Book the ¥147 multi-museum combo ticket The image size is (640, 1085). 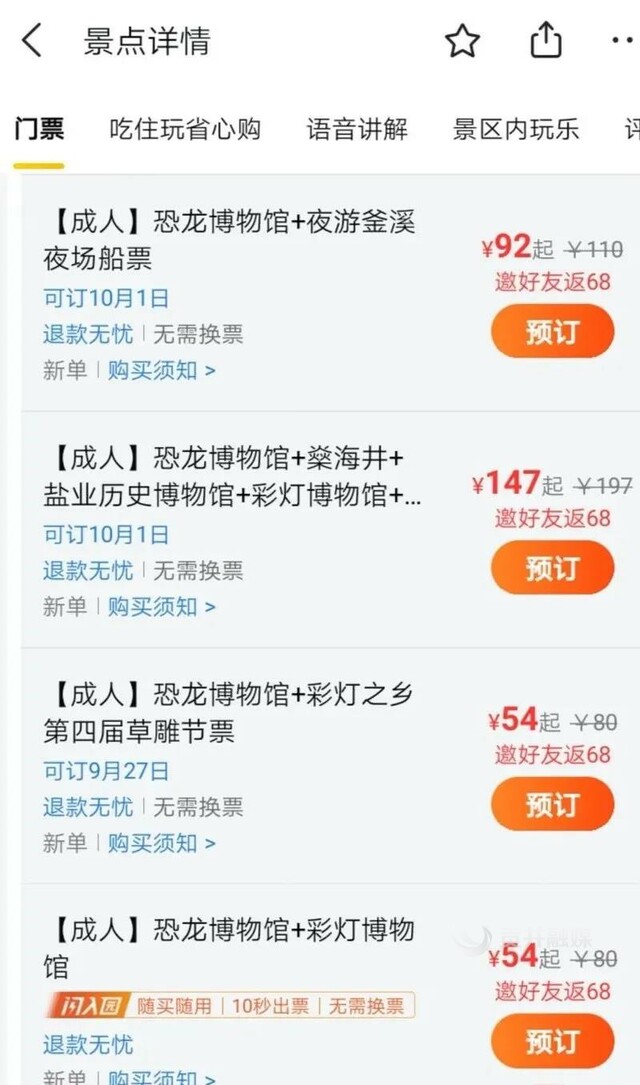pyautogui.click(x=552, y=569)
